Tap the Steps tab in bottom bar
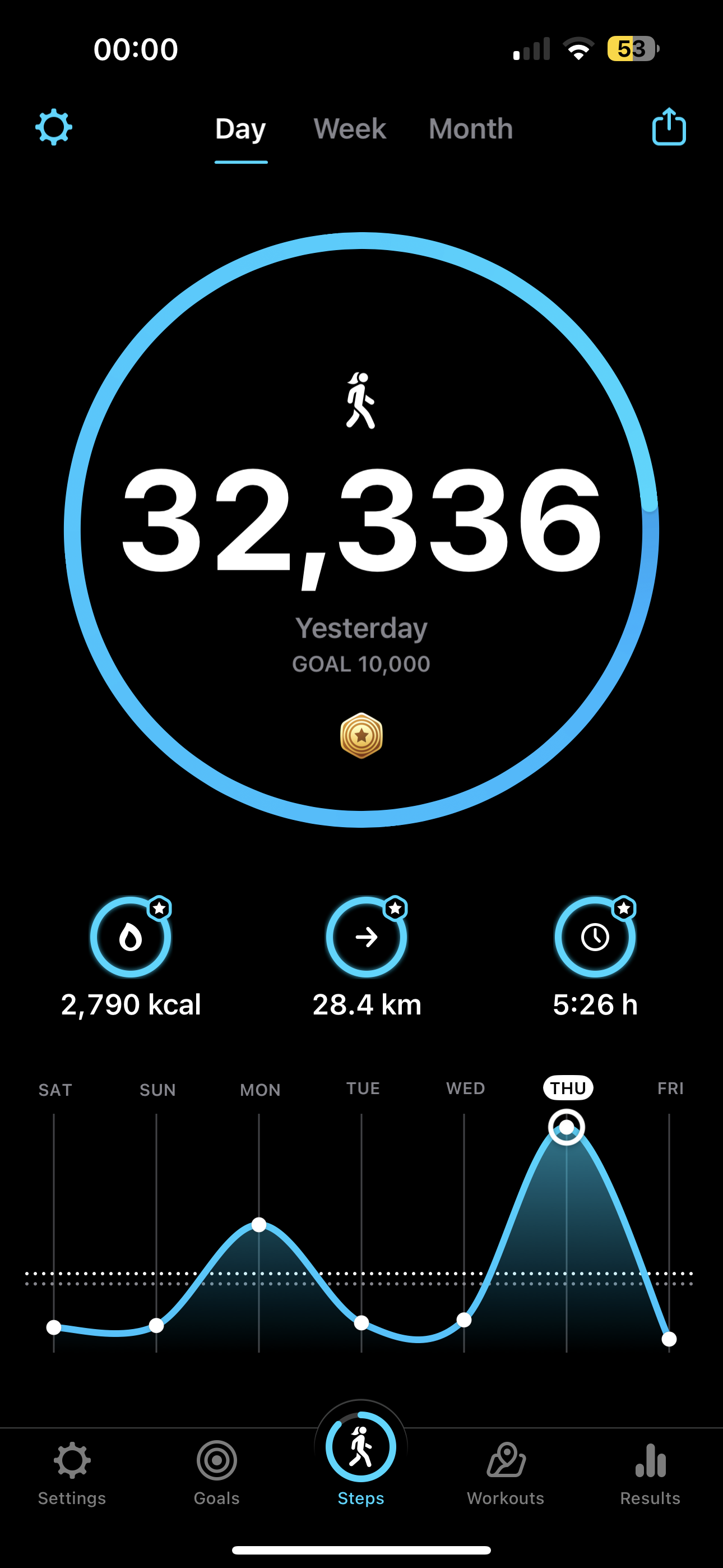 coord(361,1458)
